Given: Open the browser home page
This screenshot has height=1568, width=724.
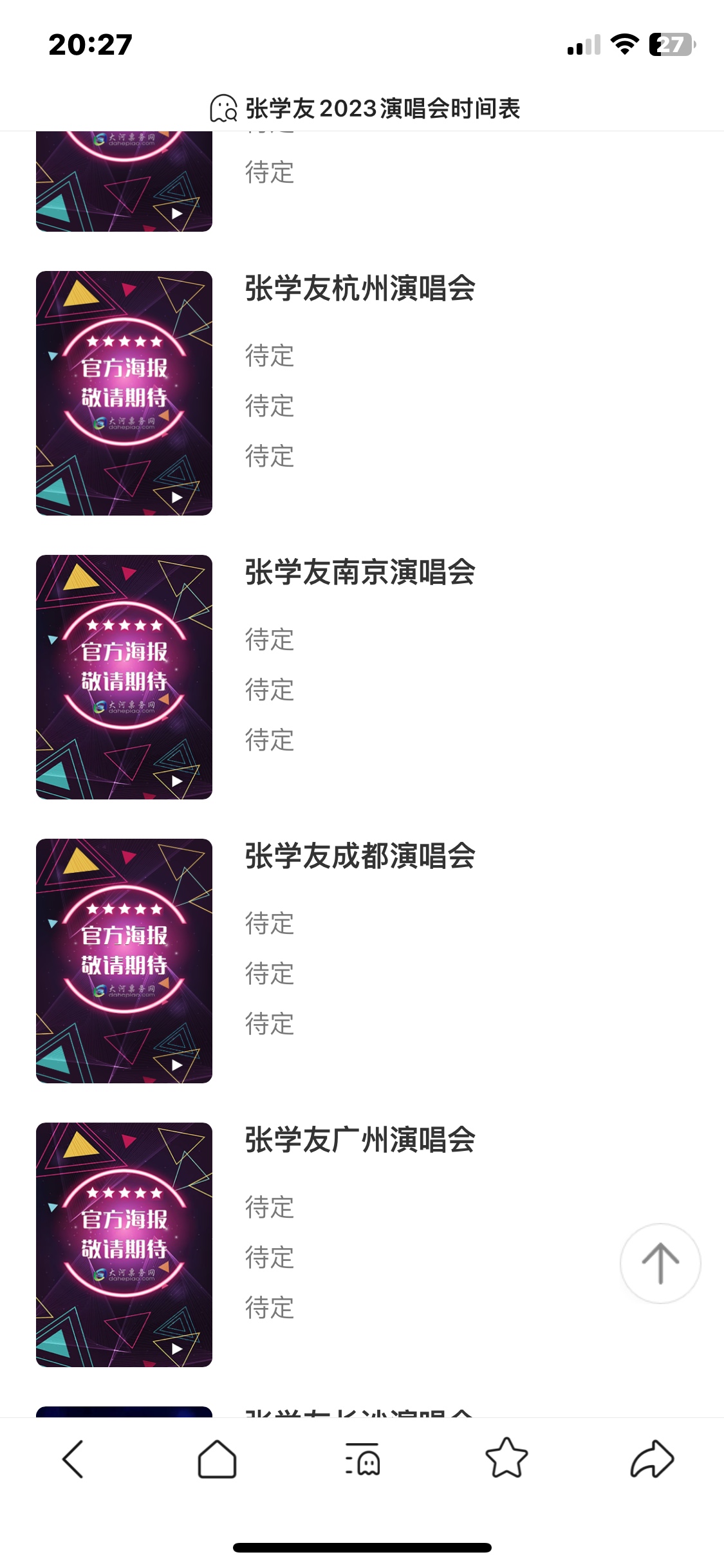Looking at the screenshot, I should point(217,1459).
